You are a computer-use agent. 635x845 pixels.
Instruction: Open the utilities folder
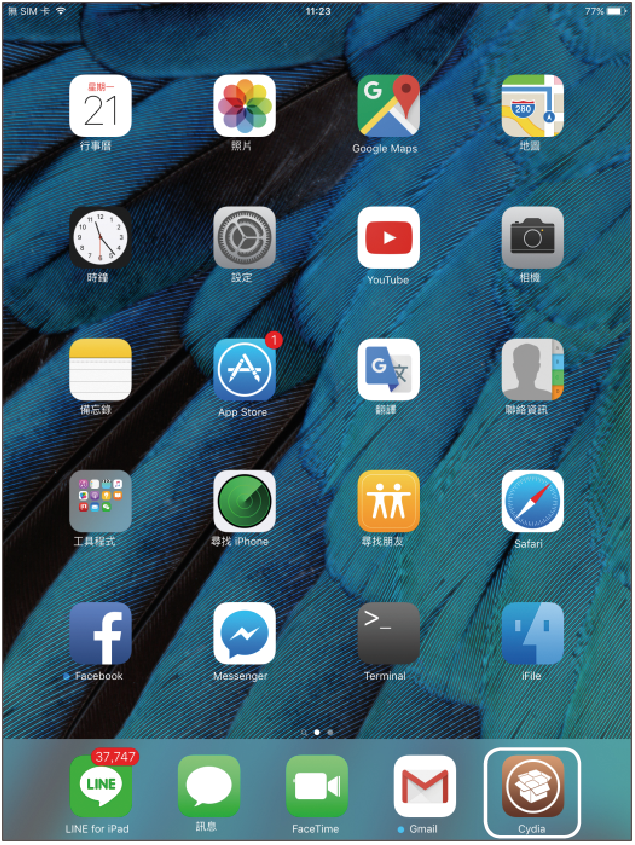[100, 501]
